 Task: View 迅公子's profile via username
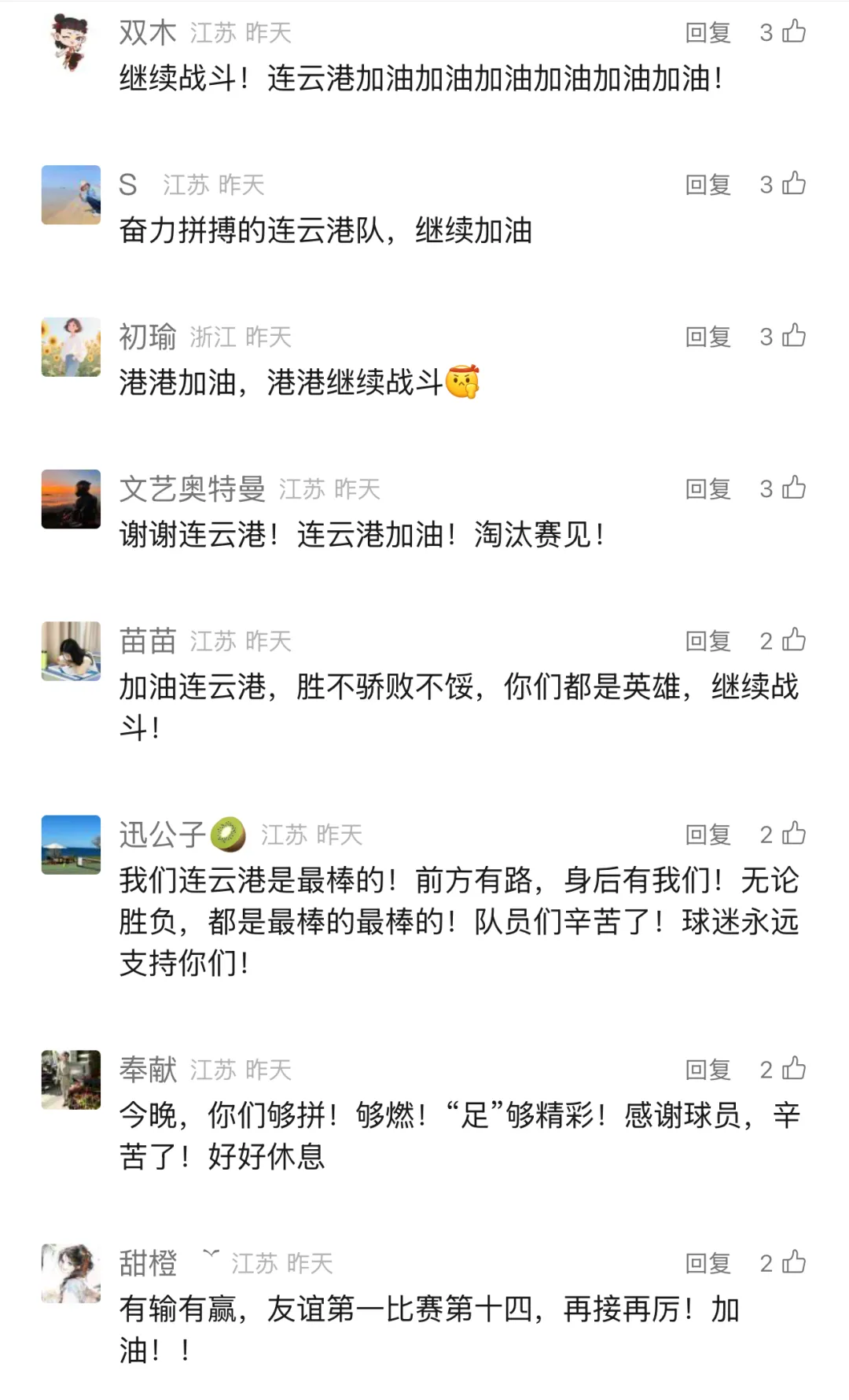point(162,834)
